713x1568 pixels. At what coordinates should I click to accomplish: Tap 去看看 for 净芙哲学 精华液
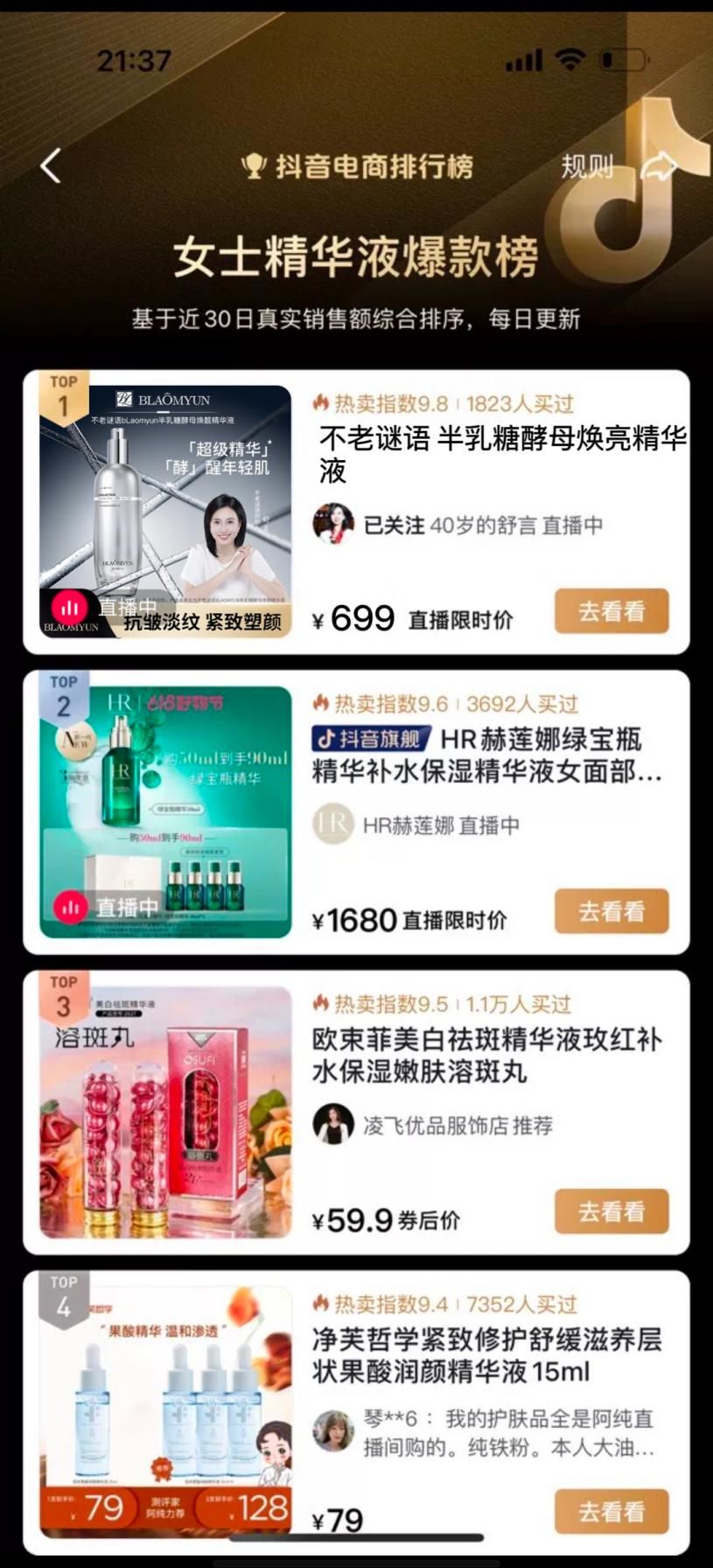[612, 1511]
